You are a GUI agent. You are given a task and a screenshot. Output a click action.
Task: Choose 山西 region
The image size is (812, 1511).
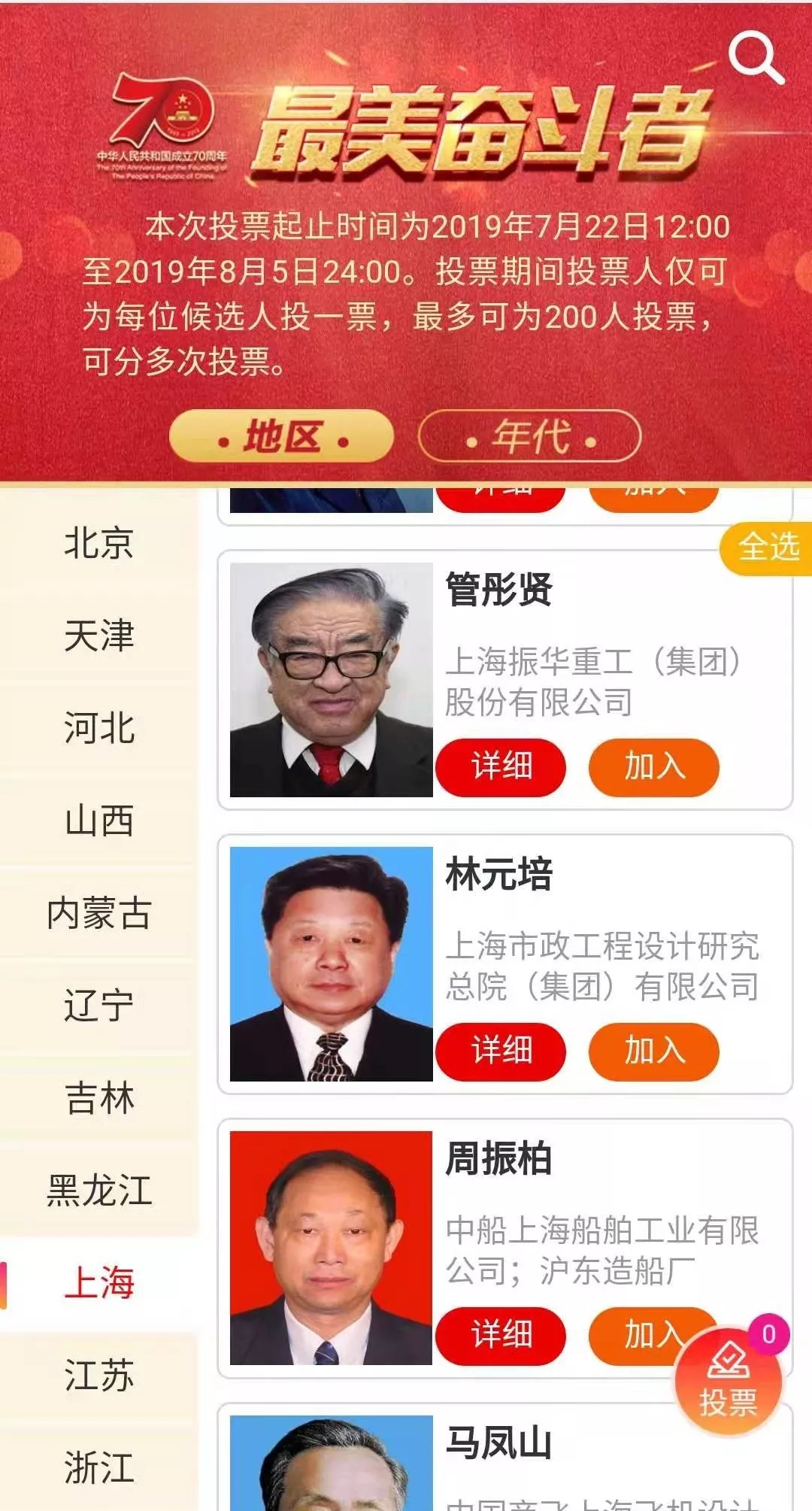98,821
